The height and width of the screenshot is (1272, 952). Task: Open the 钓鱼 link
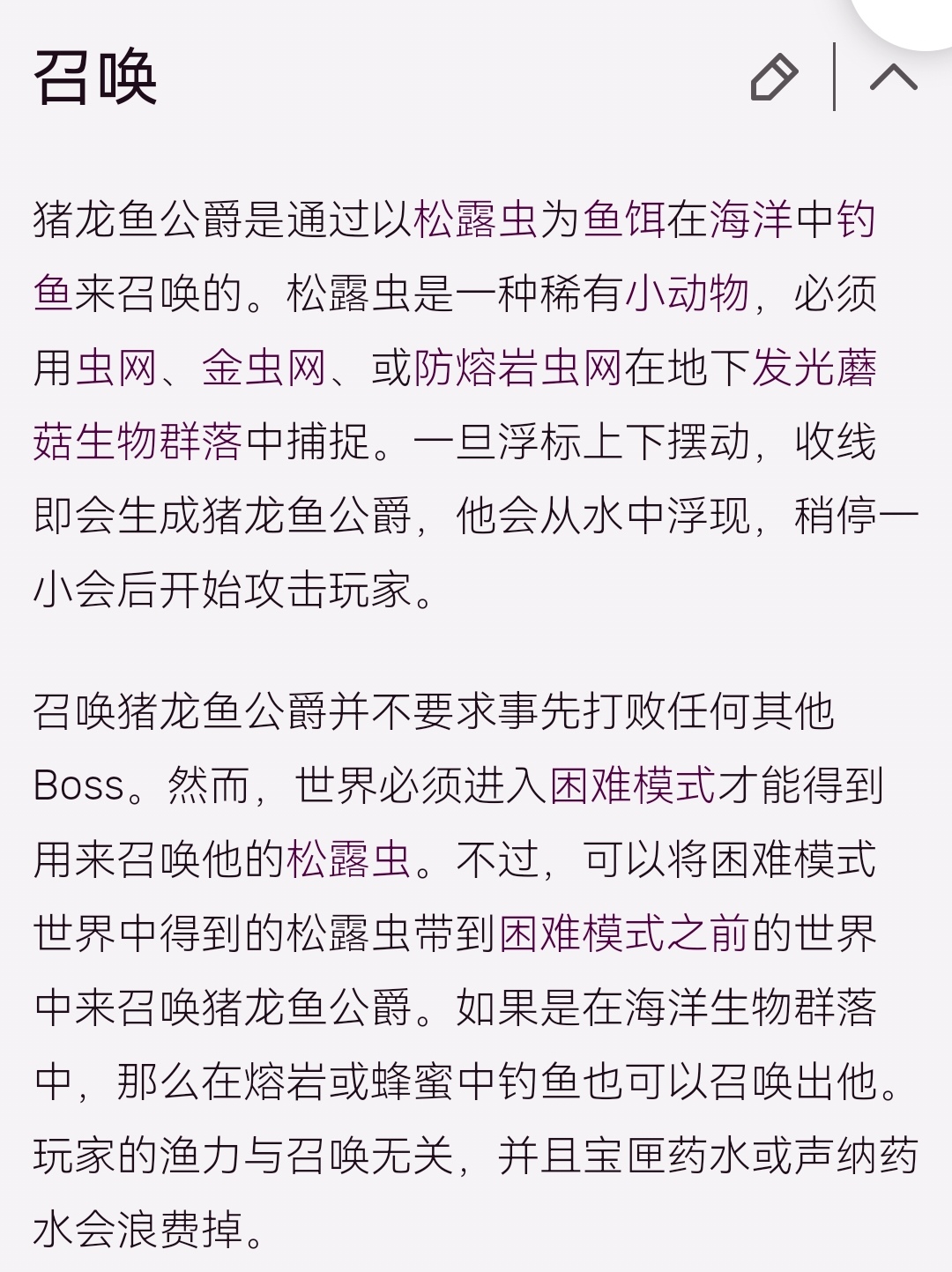point(855,220)
